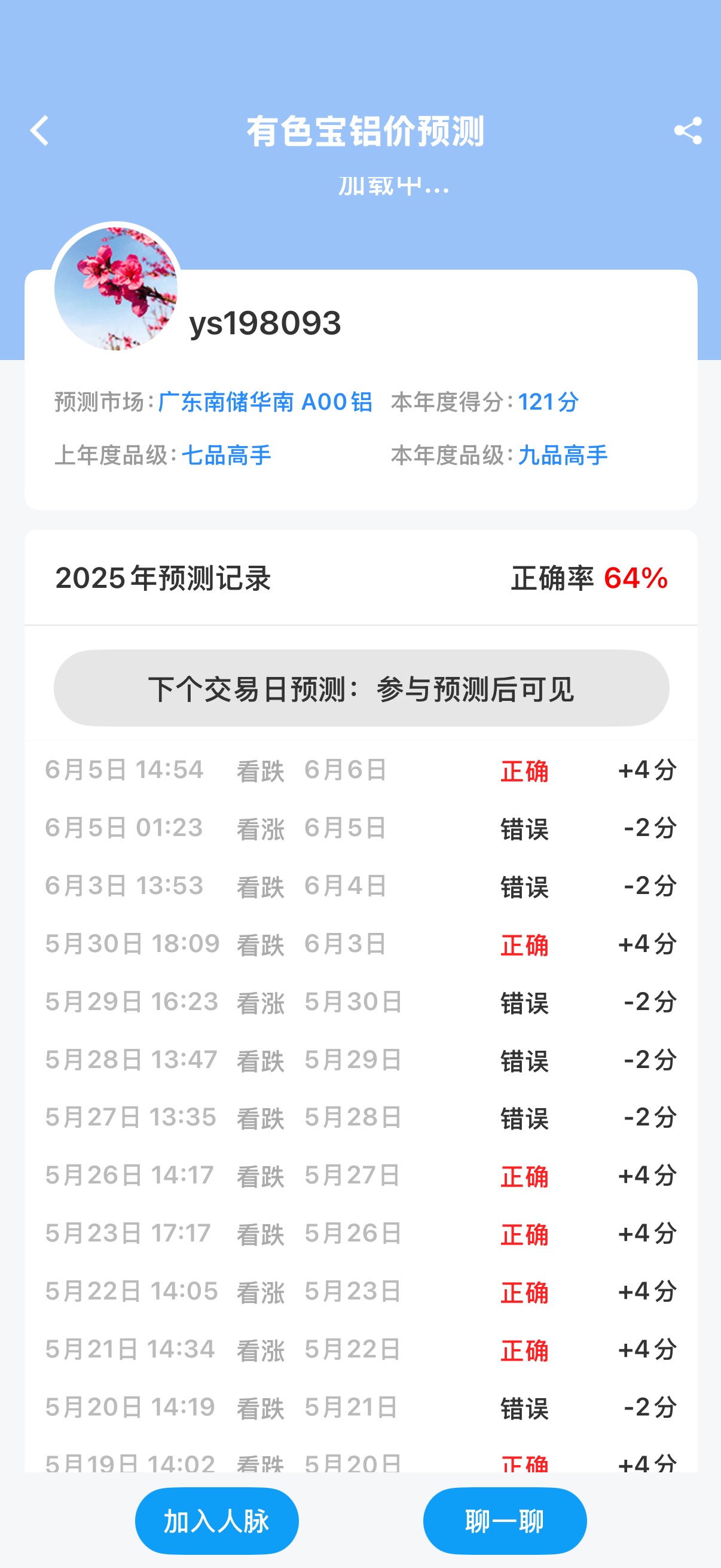Open chat with 聊一聊 button

pos(505,1521)
